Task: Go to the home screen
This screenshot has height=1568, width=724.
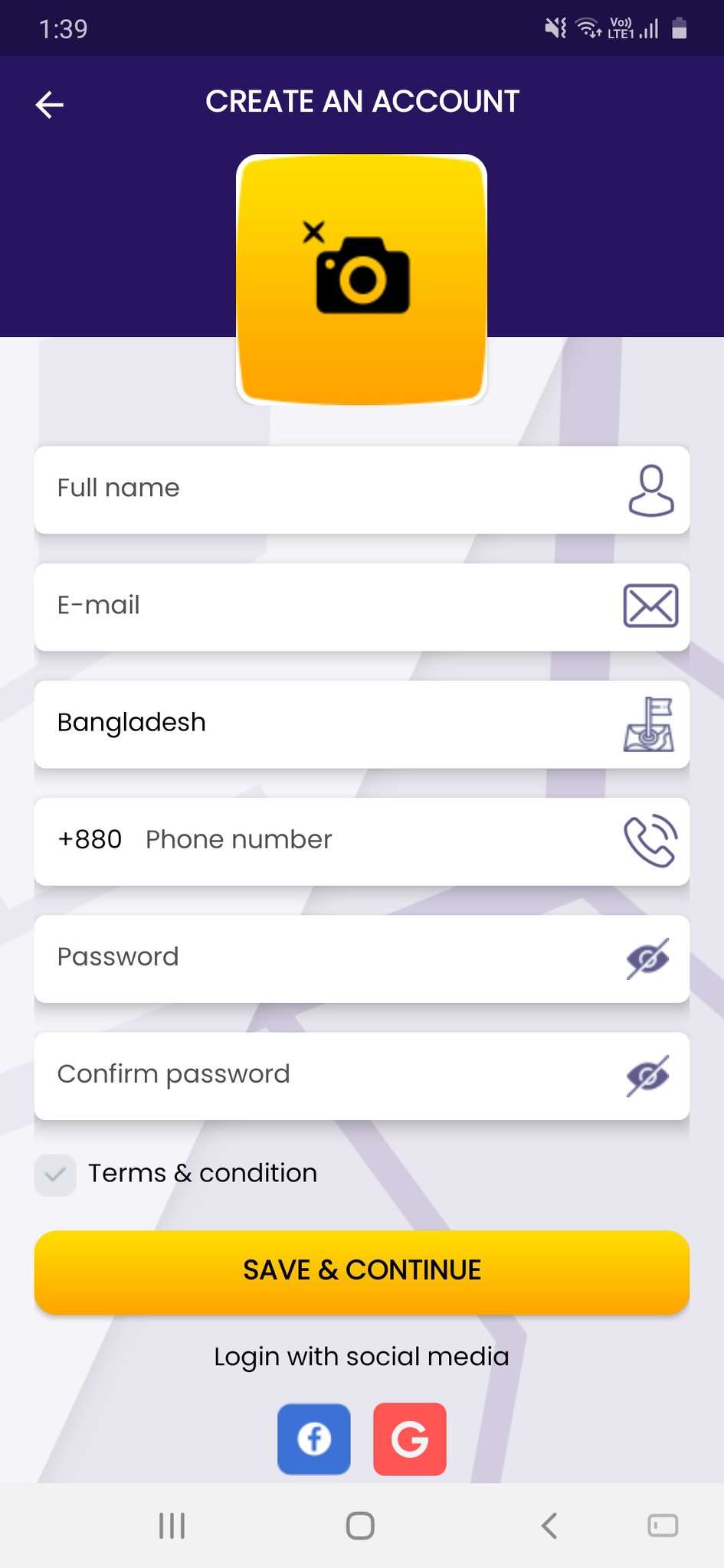Action: pos(360,1525)
